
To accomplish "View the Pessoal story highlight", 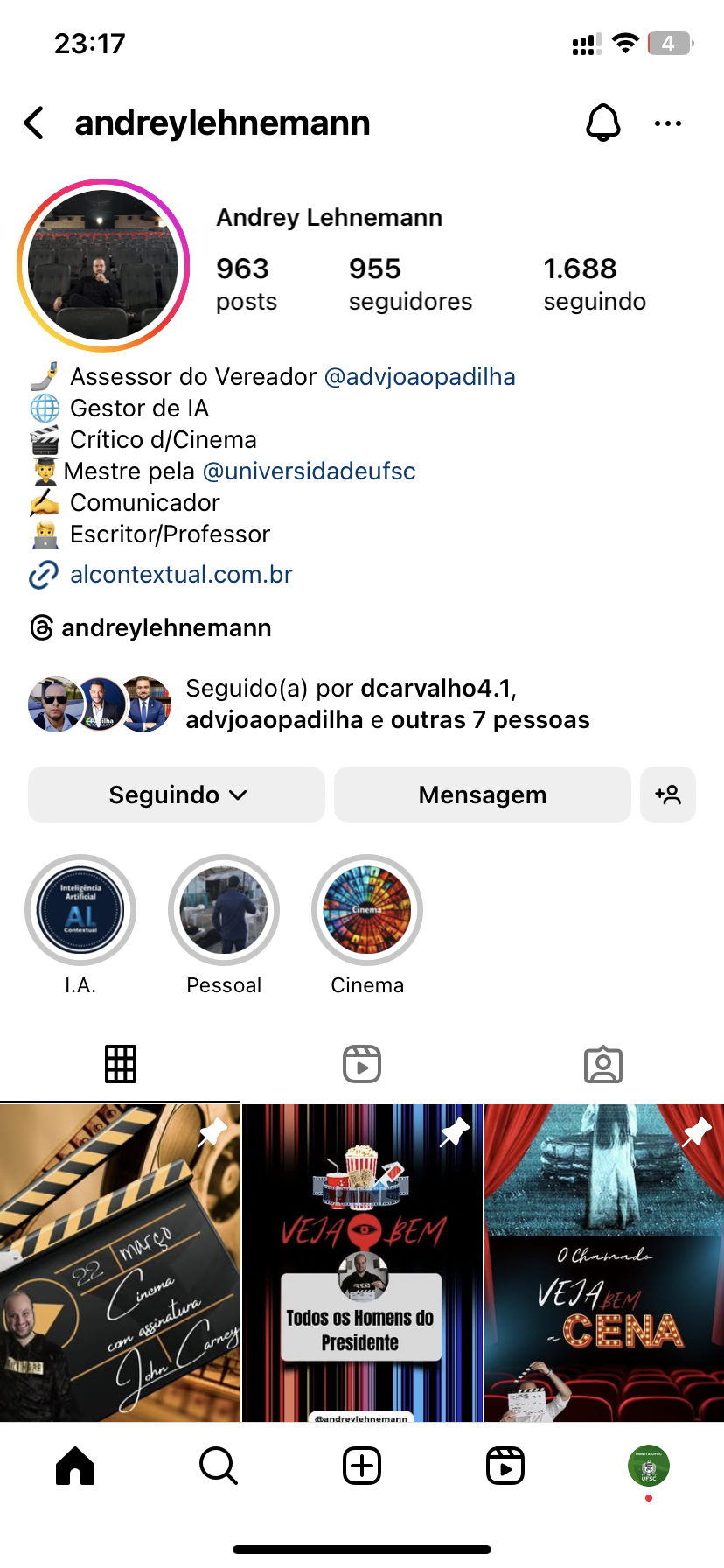I will tap(224, 911).
